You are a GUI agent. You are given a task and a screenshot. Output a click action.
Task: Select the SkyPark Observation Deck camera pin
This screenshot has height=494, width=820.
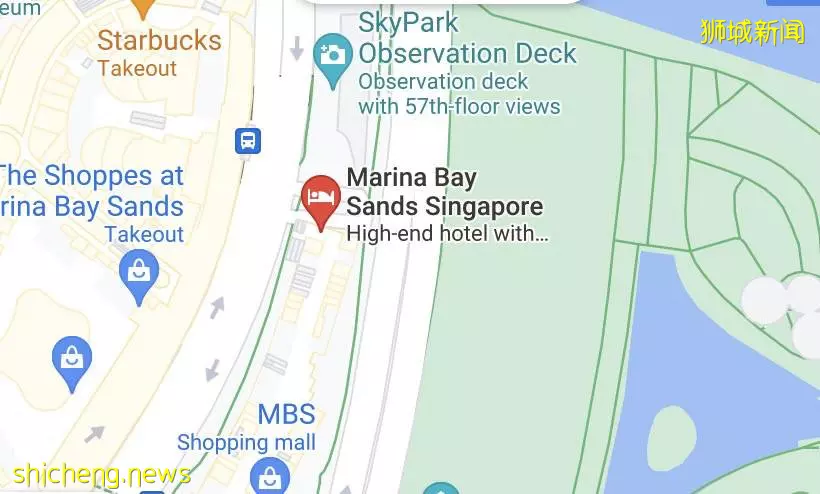[x=331, y=54]
